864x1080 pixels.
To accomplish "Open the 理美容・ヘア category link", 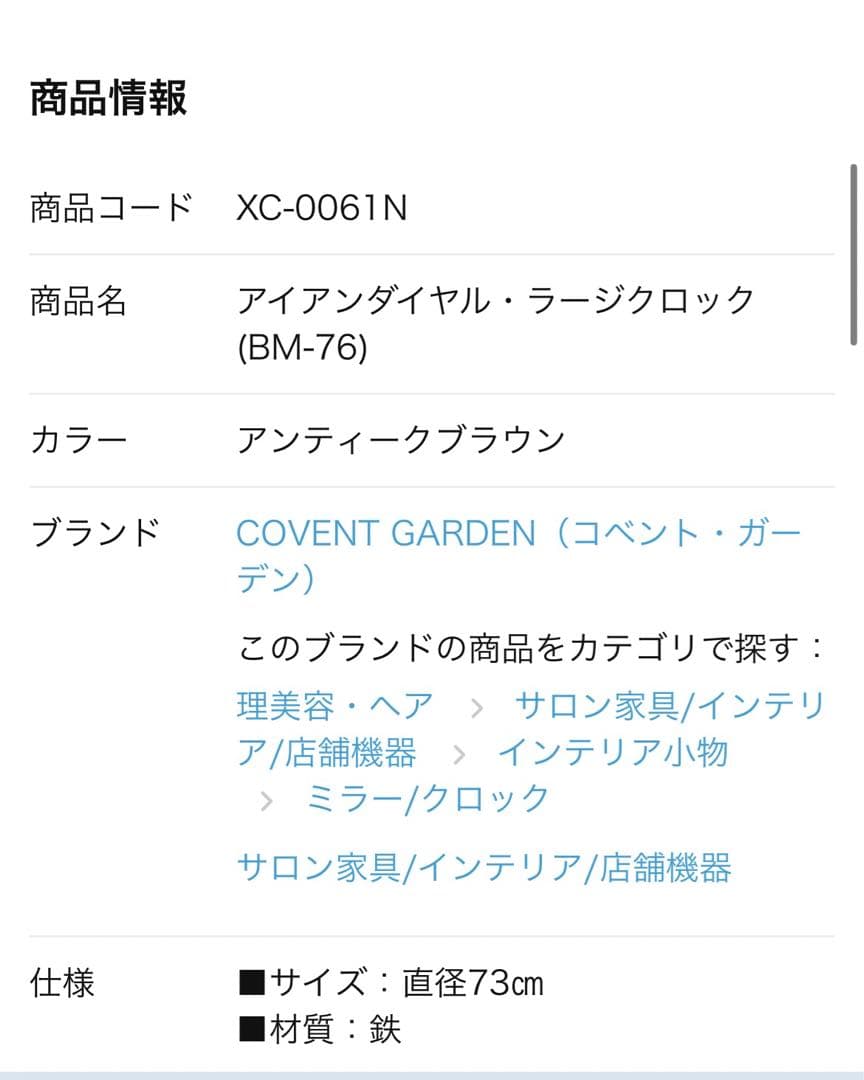I will (335, 706).
